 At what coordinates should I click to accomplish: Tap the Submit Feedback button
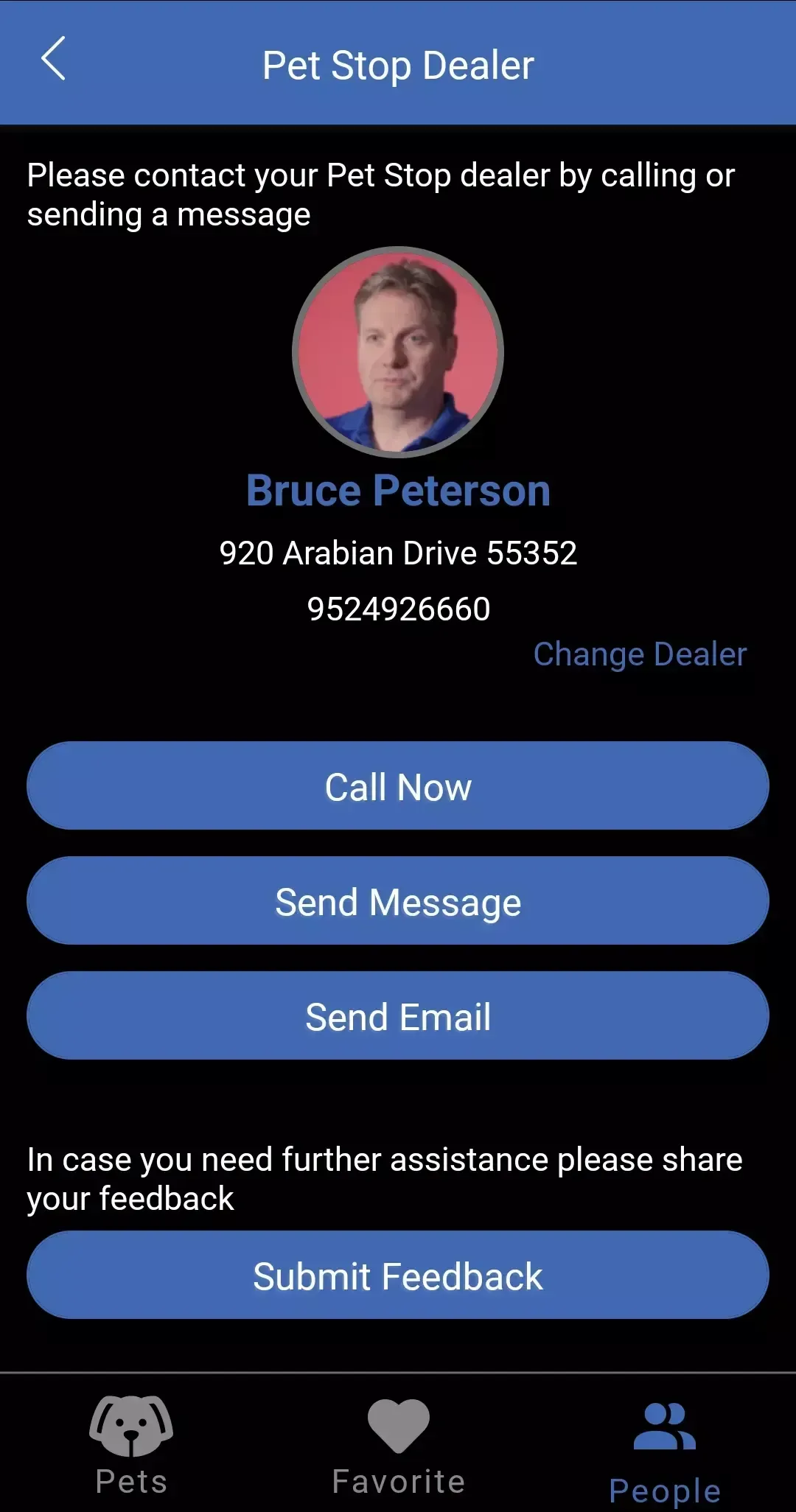coord(398,1275)
